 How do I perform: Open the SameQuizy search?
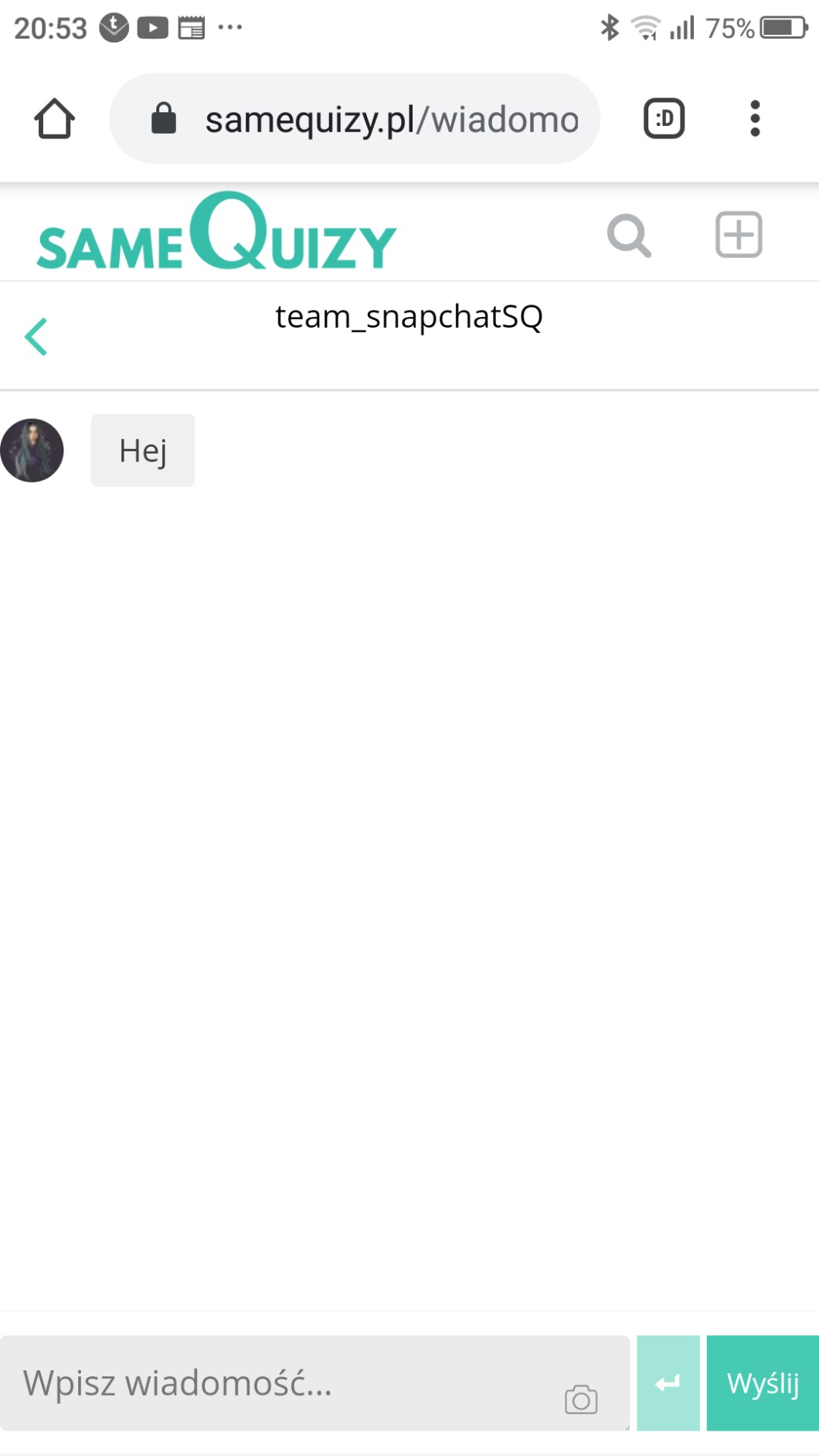pyautogui.click(x=629, y=235)
